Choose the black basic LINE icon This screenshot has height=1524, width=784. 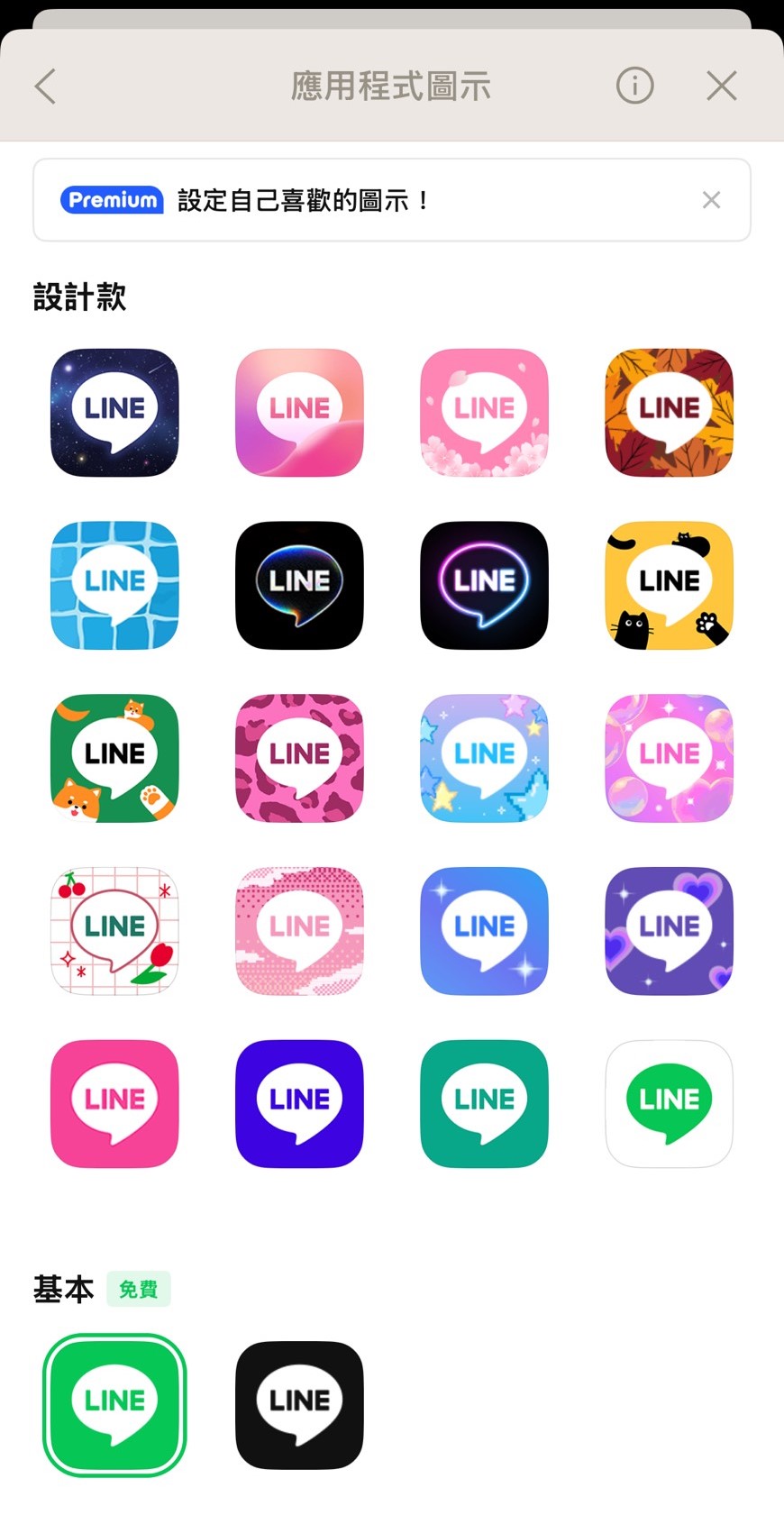(299, 1406)
